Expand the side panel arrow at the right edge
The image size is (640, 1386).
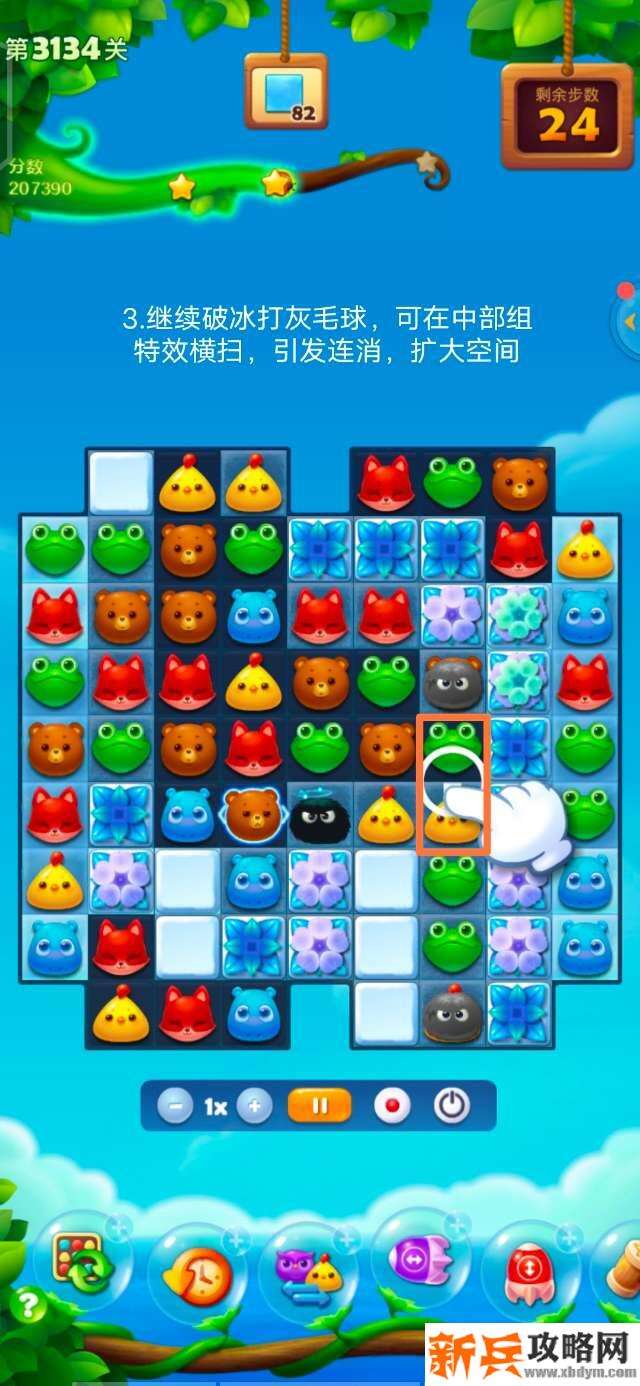click(629, 322)
